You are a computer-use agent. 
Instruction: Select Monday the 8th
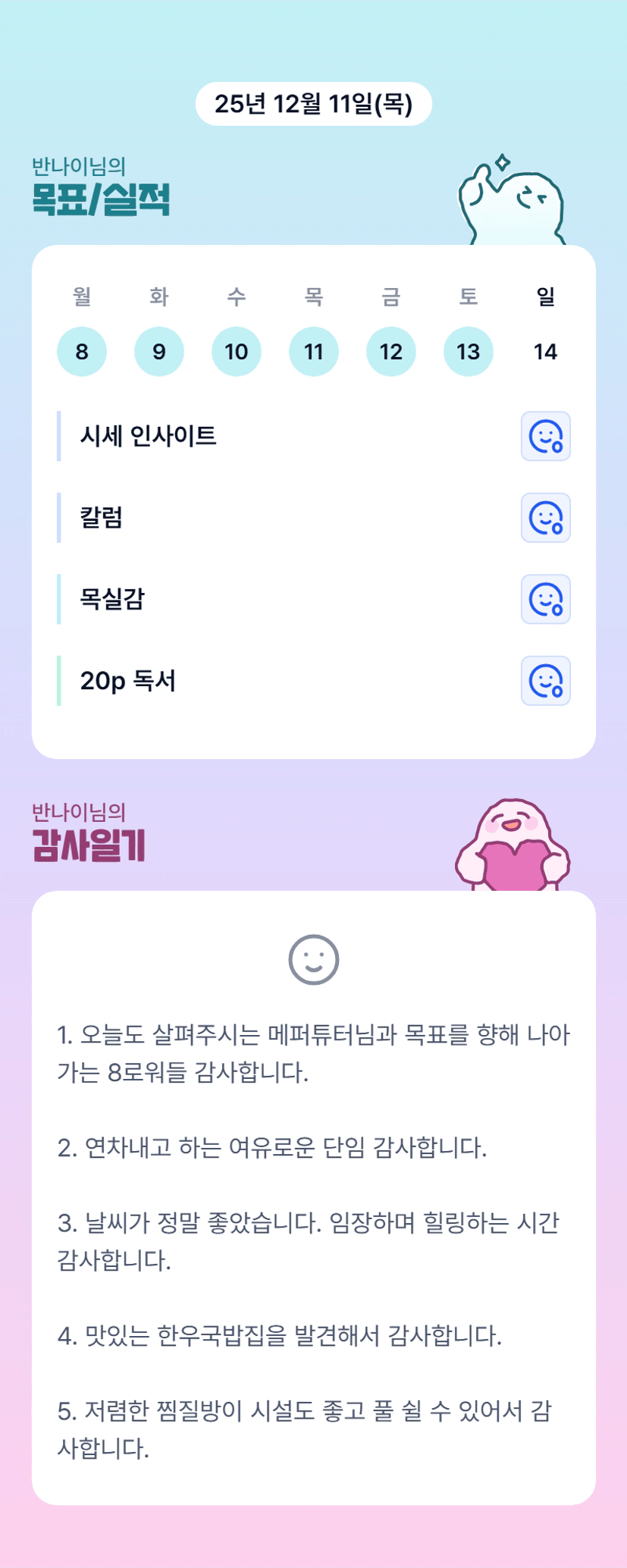(82, 352)
